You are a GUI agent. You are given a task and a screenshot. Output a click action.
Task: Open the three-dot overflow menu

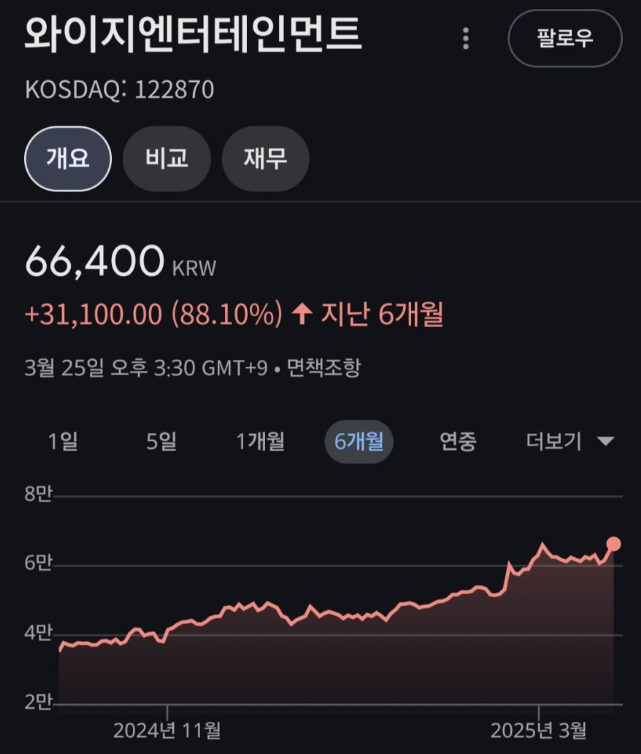coord(465,39)
